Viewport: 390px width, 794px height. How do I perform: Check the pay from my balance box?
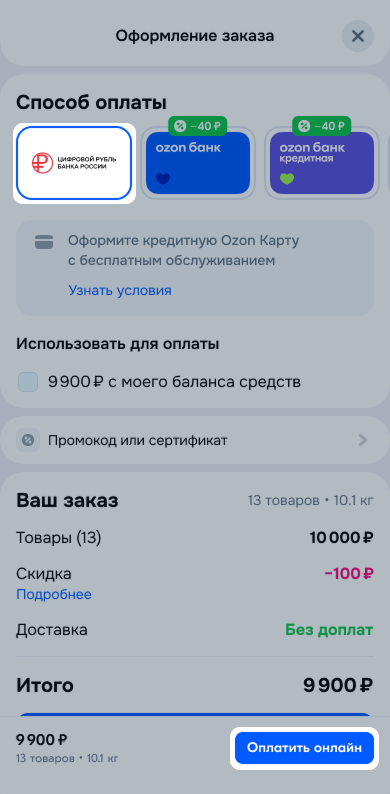click(x=28, y=382)
